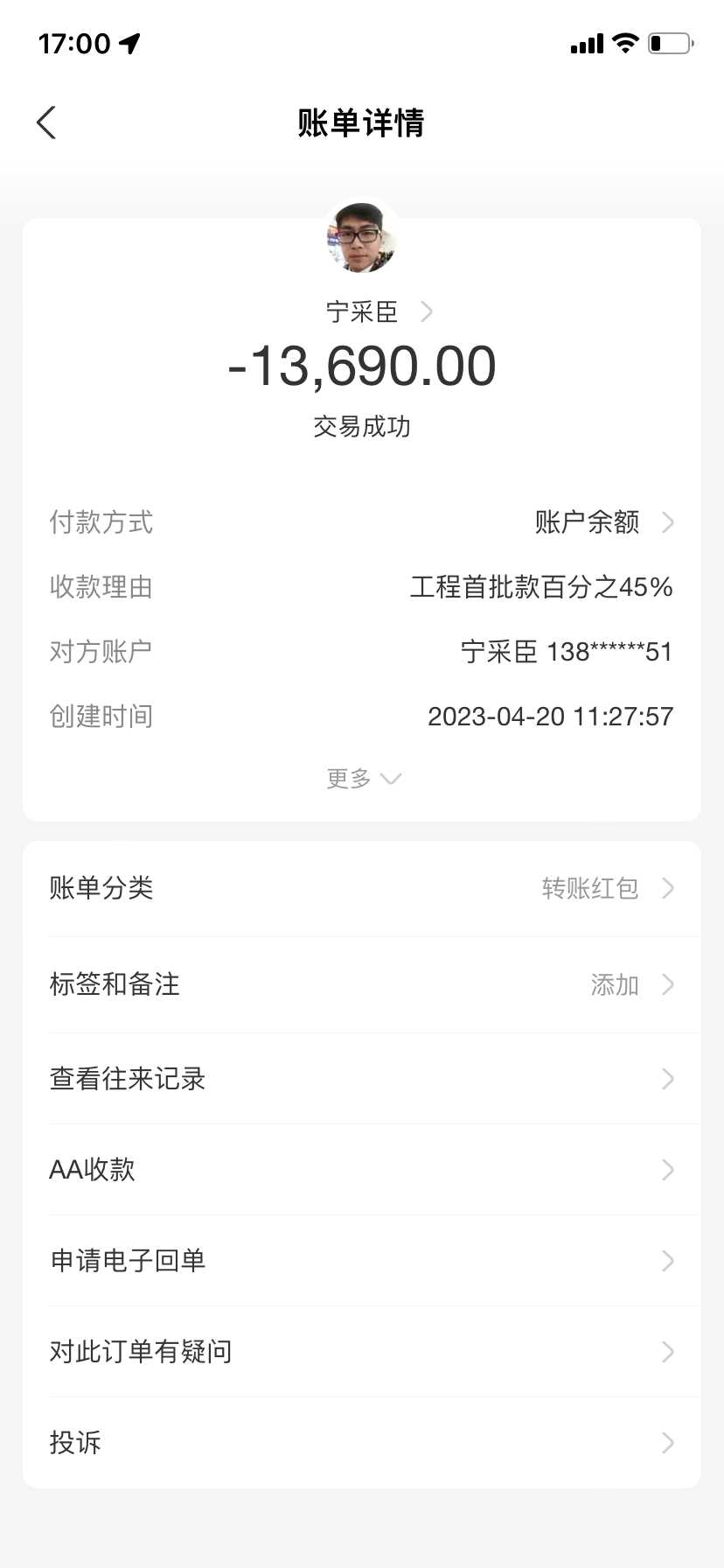Open 对此订单有疑问 help
Image resolution: width=724 pixels, height=1568 pixels.
point(361,1352)
